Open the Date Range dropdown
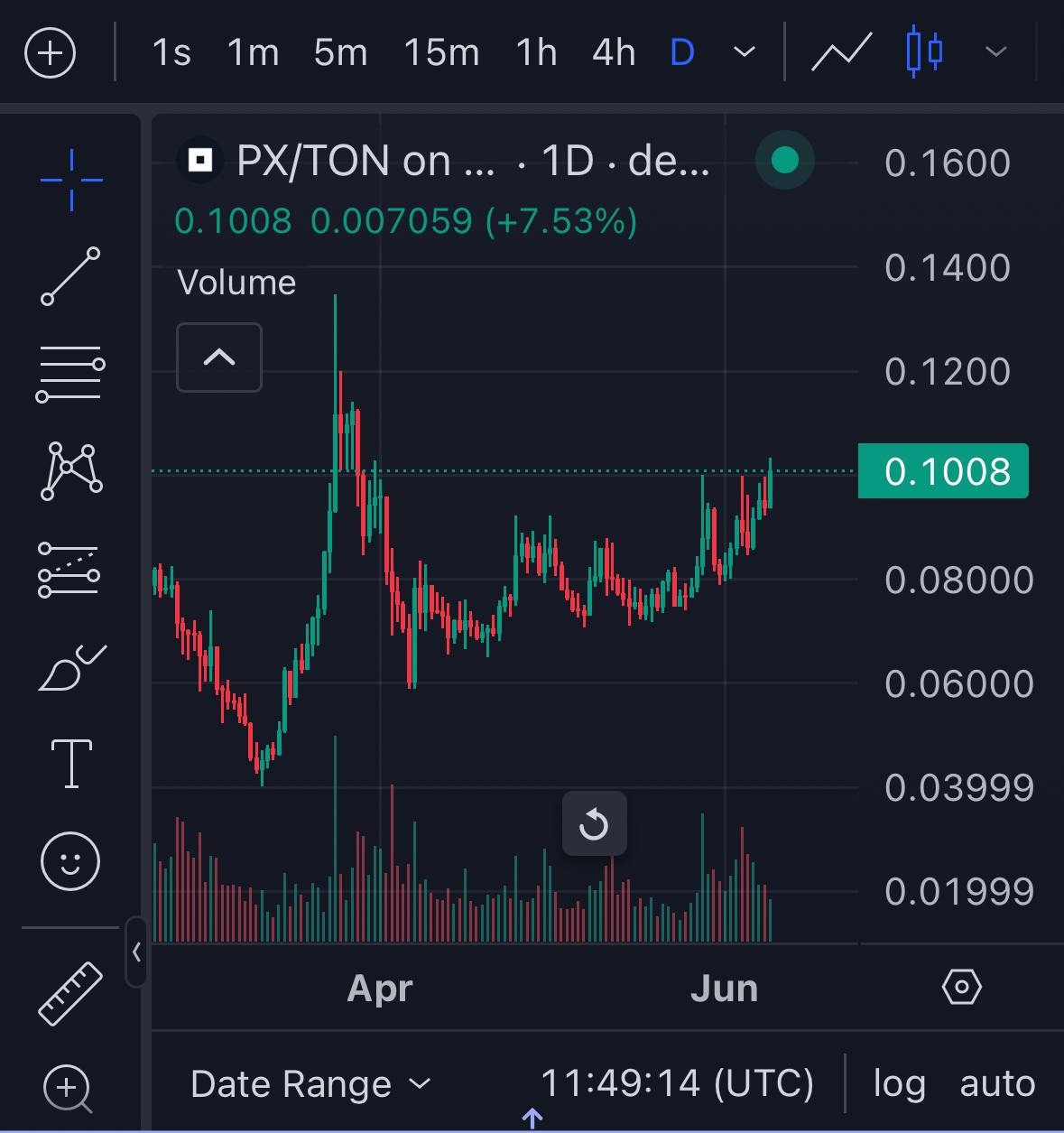The height and width of the screenshot is (1133, 1064). pyautogui.click(x=310, y=1083)
